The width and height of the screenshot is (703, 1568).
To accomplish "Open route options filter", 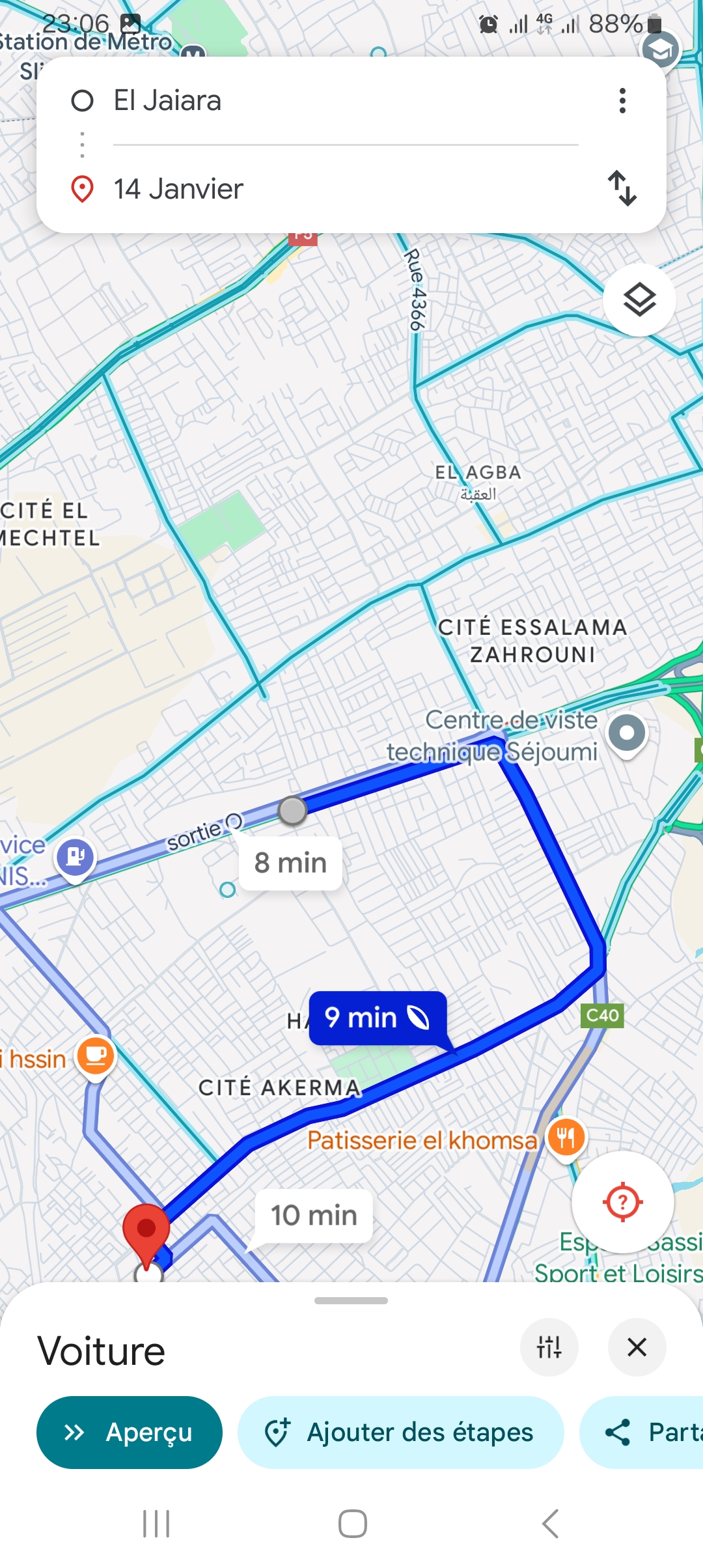I will click(549, 1347).
